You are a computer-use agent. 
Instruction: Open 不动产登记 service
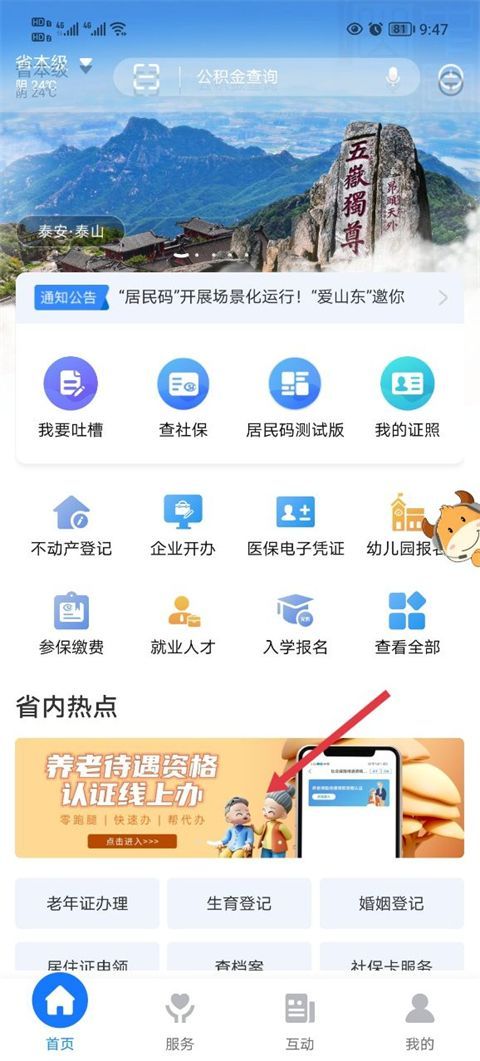click(x=71, y=526)
